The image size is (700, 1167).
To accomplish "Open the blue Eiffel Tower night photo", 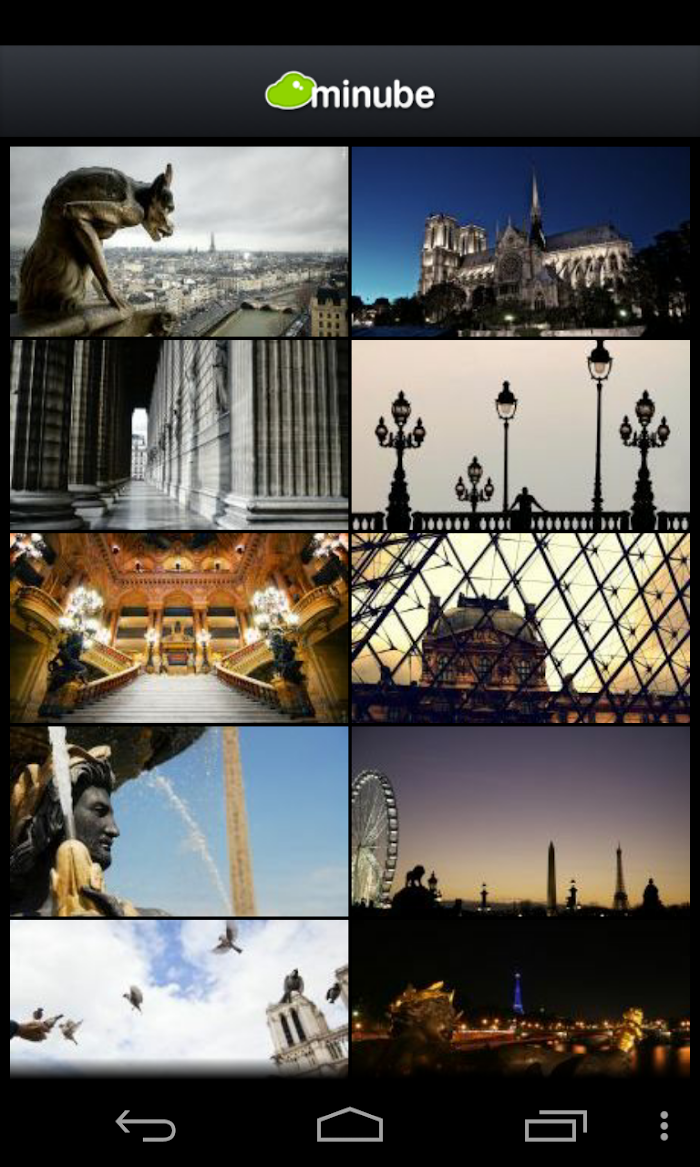I will tap(521, 999).
